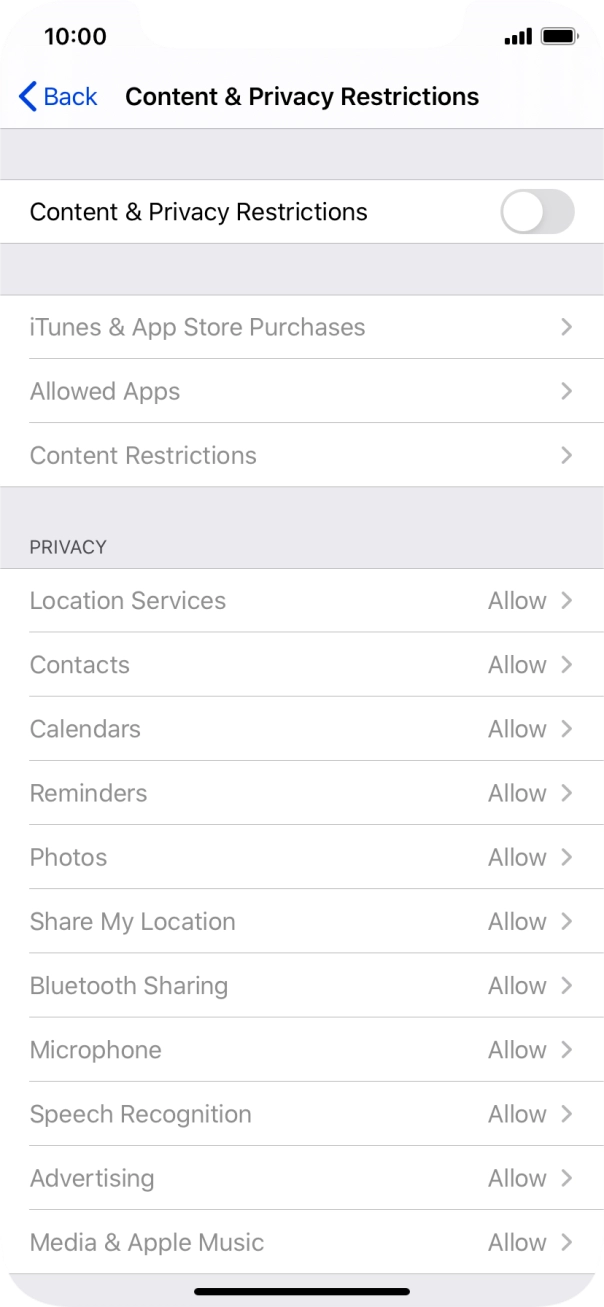Open Speech Recognition setting
Viewport: 604px width, 1307px height.
(x=302, y=1114)
